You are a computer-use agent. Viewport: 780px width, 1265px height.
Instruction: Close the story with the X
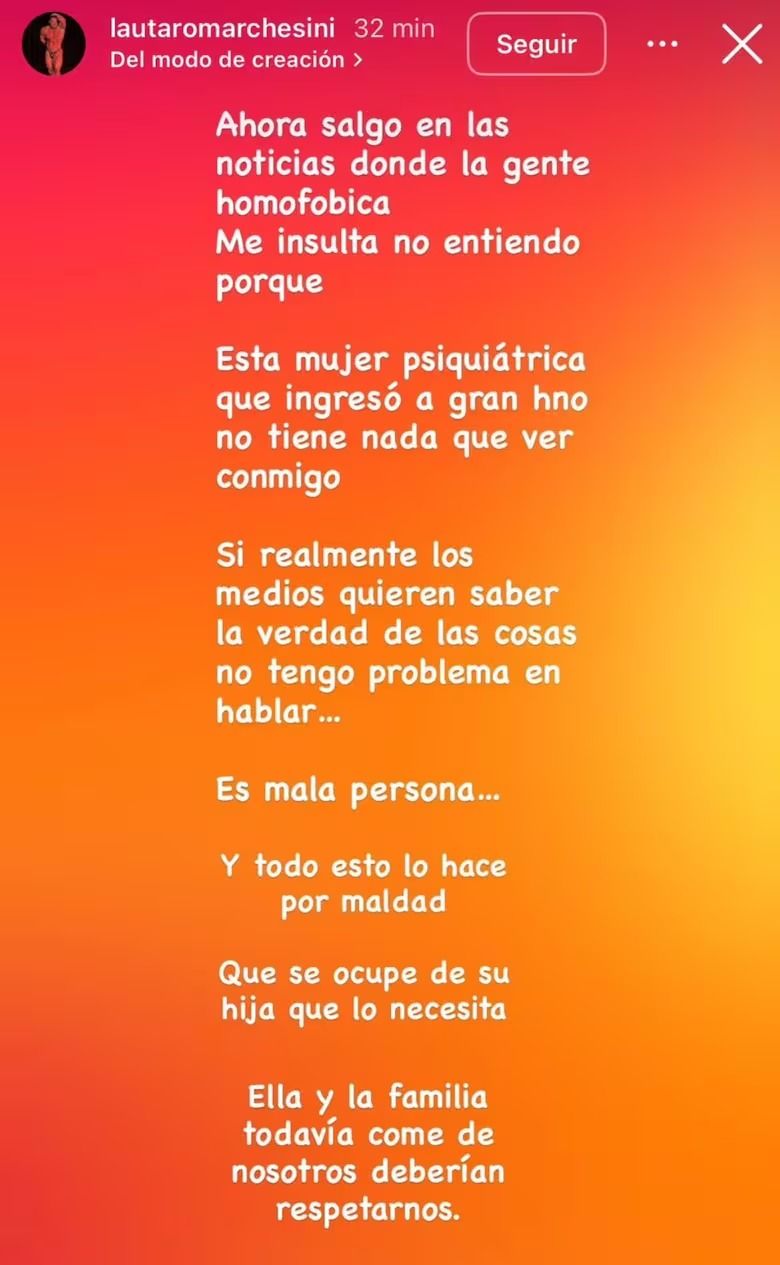742,44
